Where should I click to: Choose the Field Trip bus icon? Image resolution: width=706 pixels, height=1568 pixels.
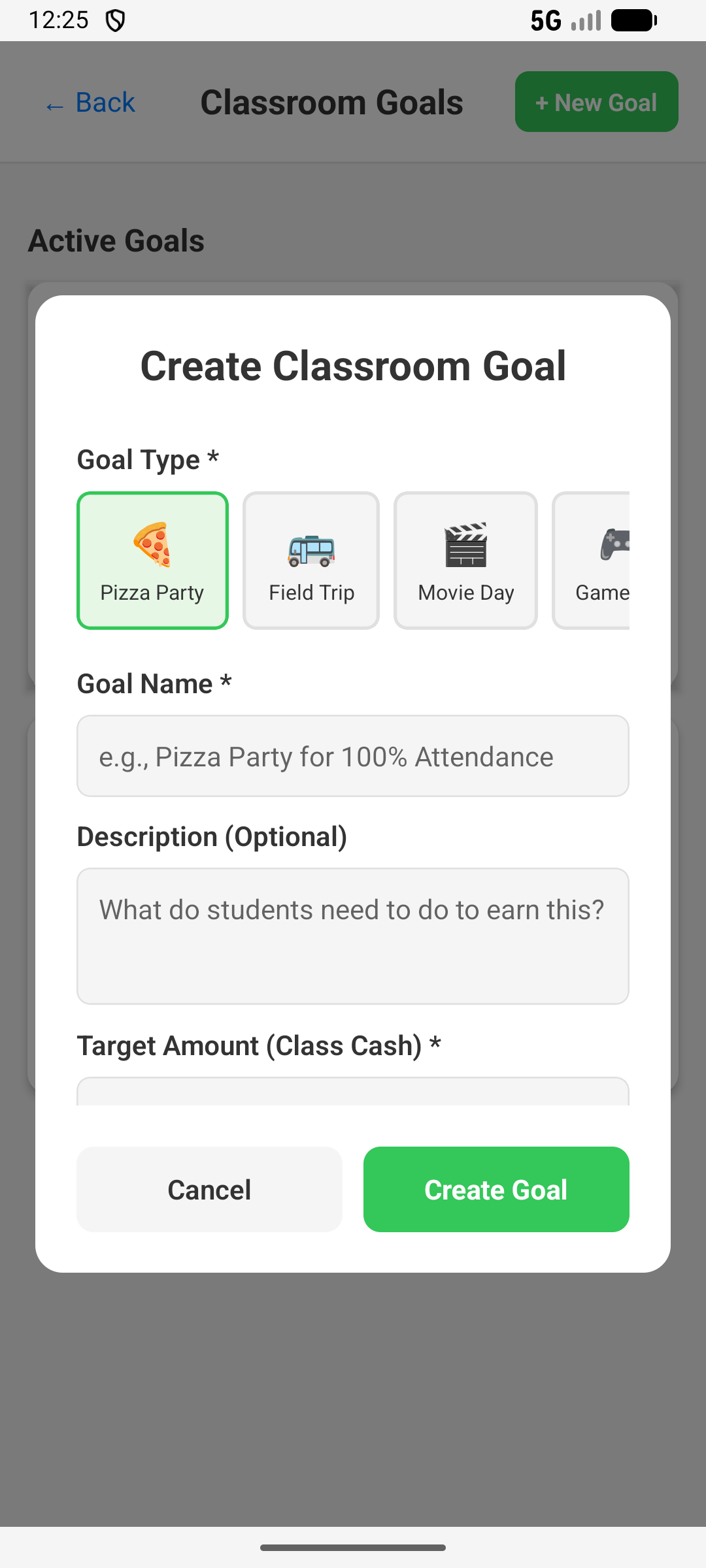tap(311, 549)
